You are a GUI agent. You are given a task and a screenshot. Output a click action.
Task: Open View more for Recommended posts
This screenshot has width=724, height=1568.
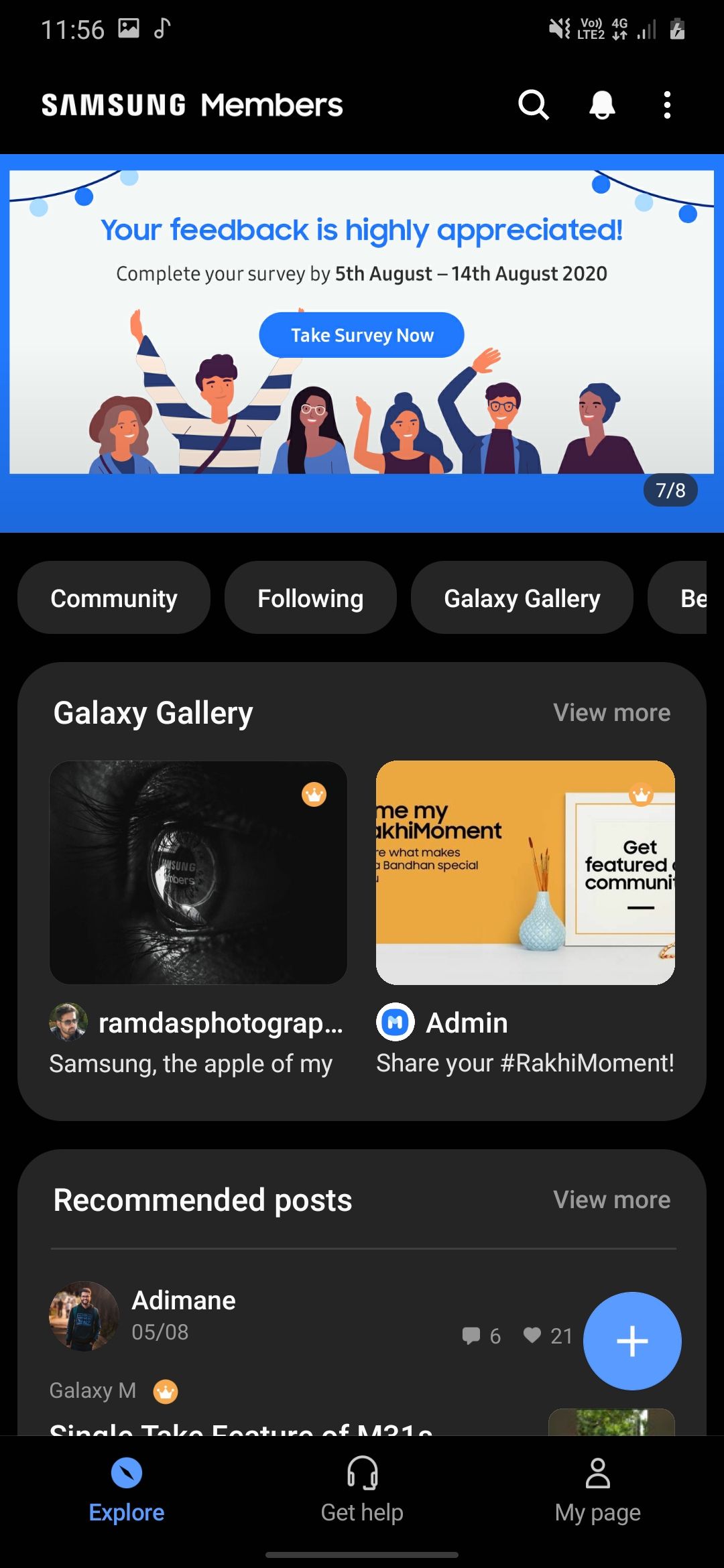click(611, 1199)
